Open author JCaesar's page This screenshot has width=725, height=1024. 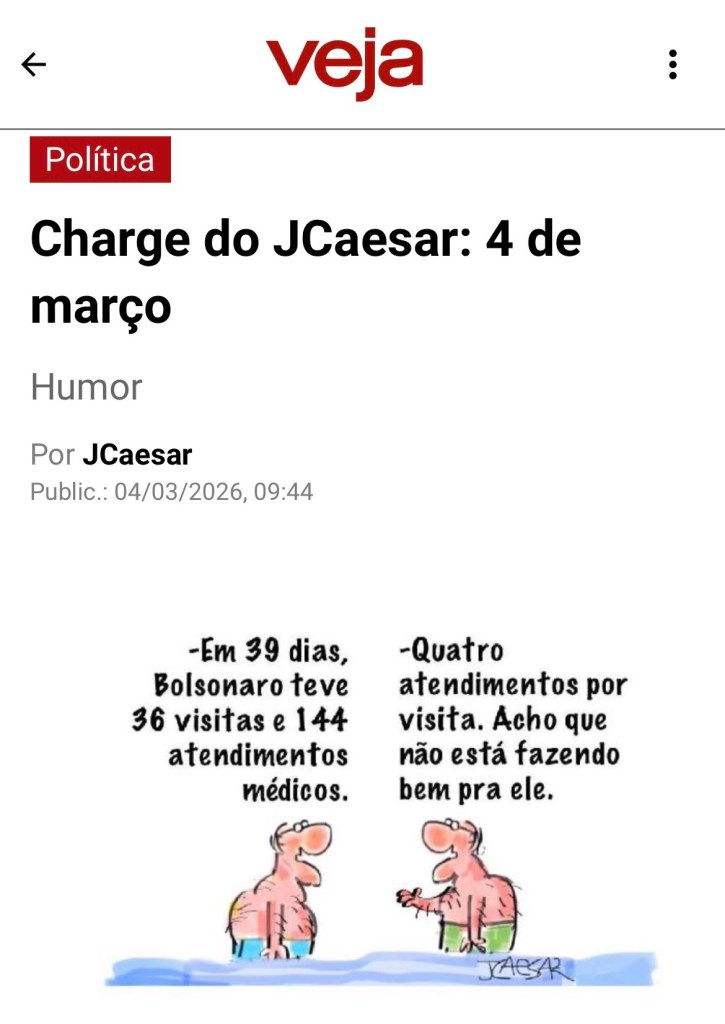[x=137, y=455]
